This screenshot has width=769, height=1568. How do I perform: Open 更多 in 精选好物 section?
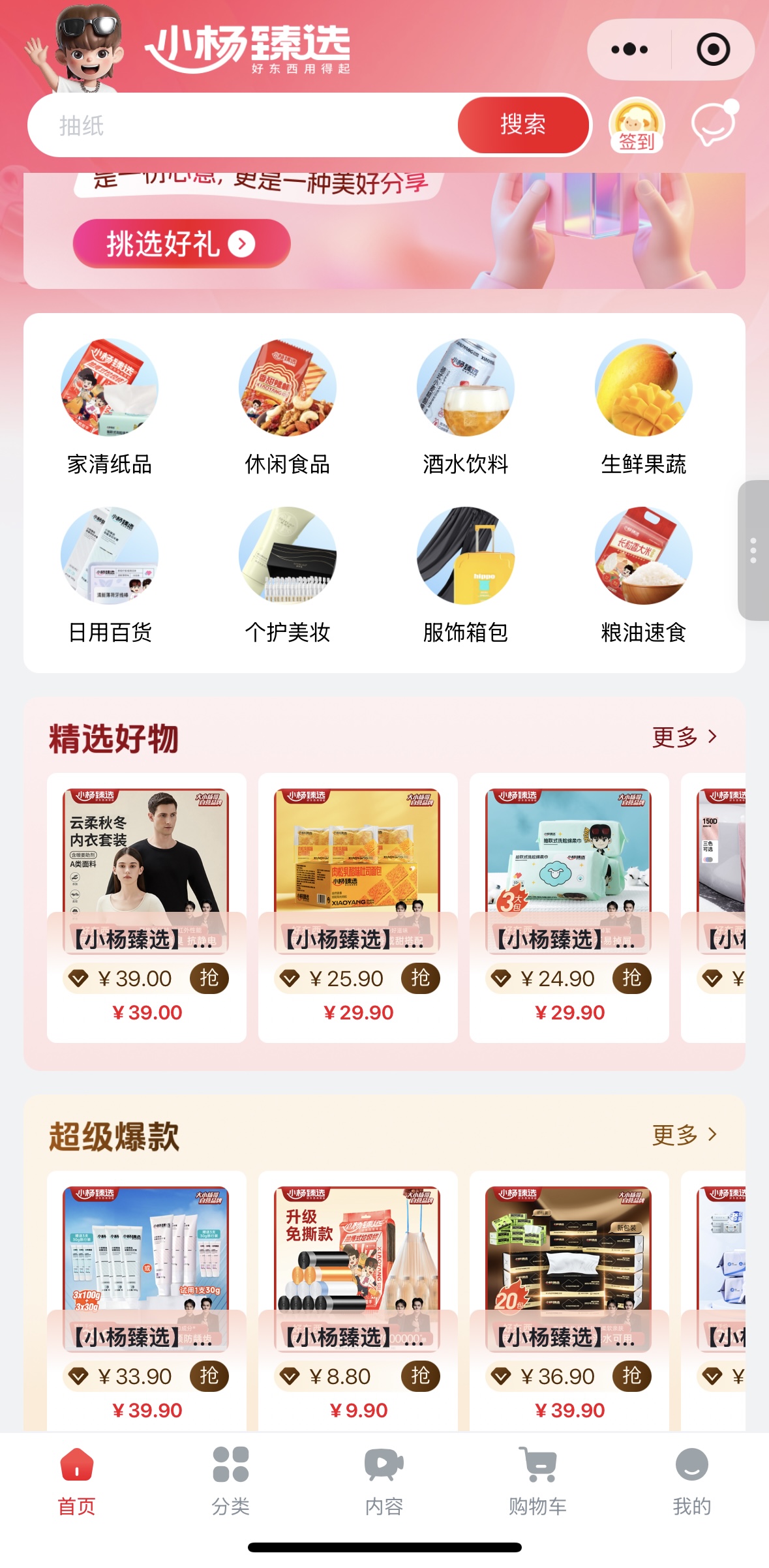click(x=684, y=737)
